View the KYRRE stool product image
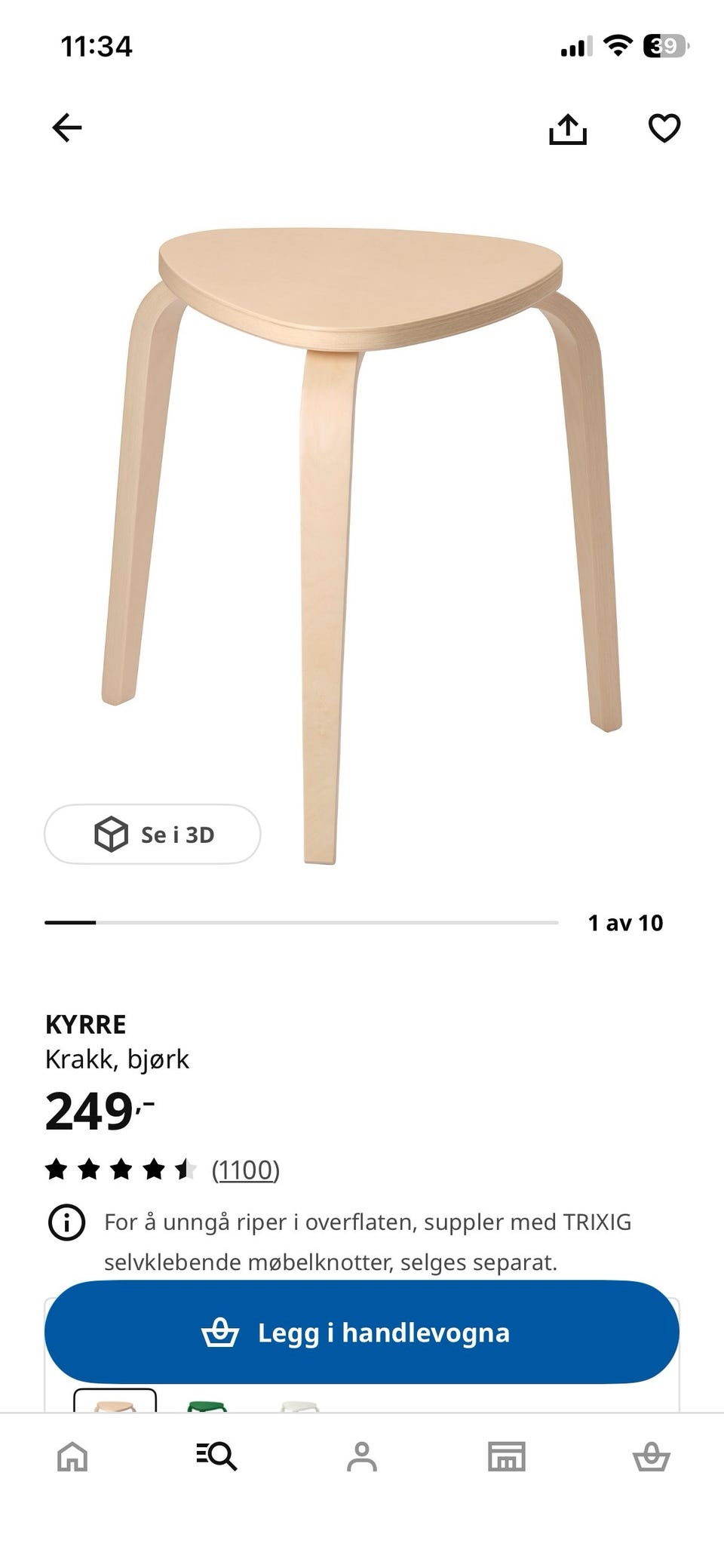 pos(362,545)
